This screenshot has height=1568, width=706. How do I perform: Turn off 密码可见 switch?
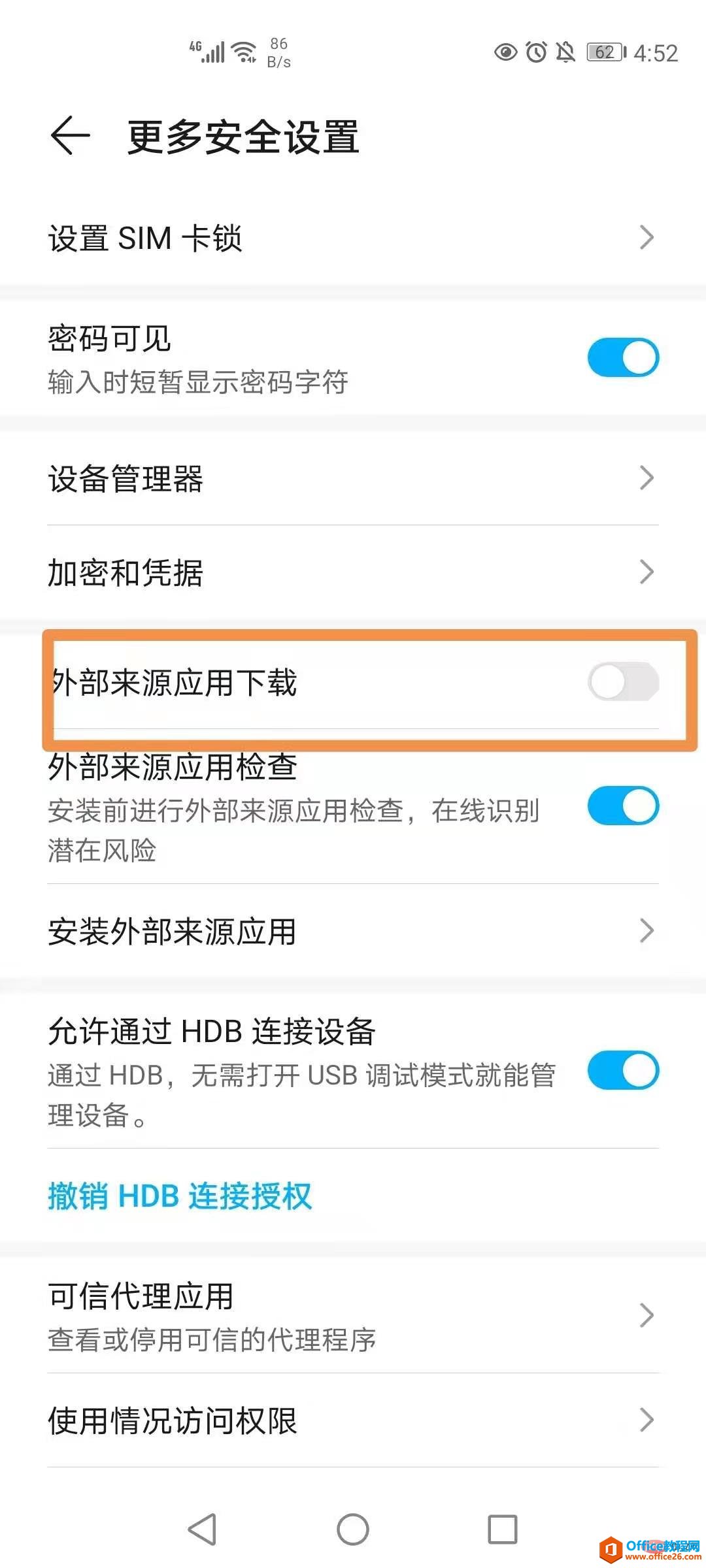tap(622, 357)
